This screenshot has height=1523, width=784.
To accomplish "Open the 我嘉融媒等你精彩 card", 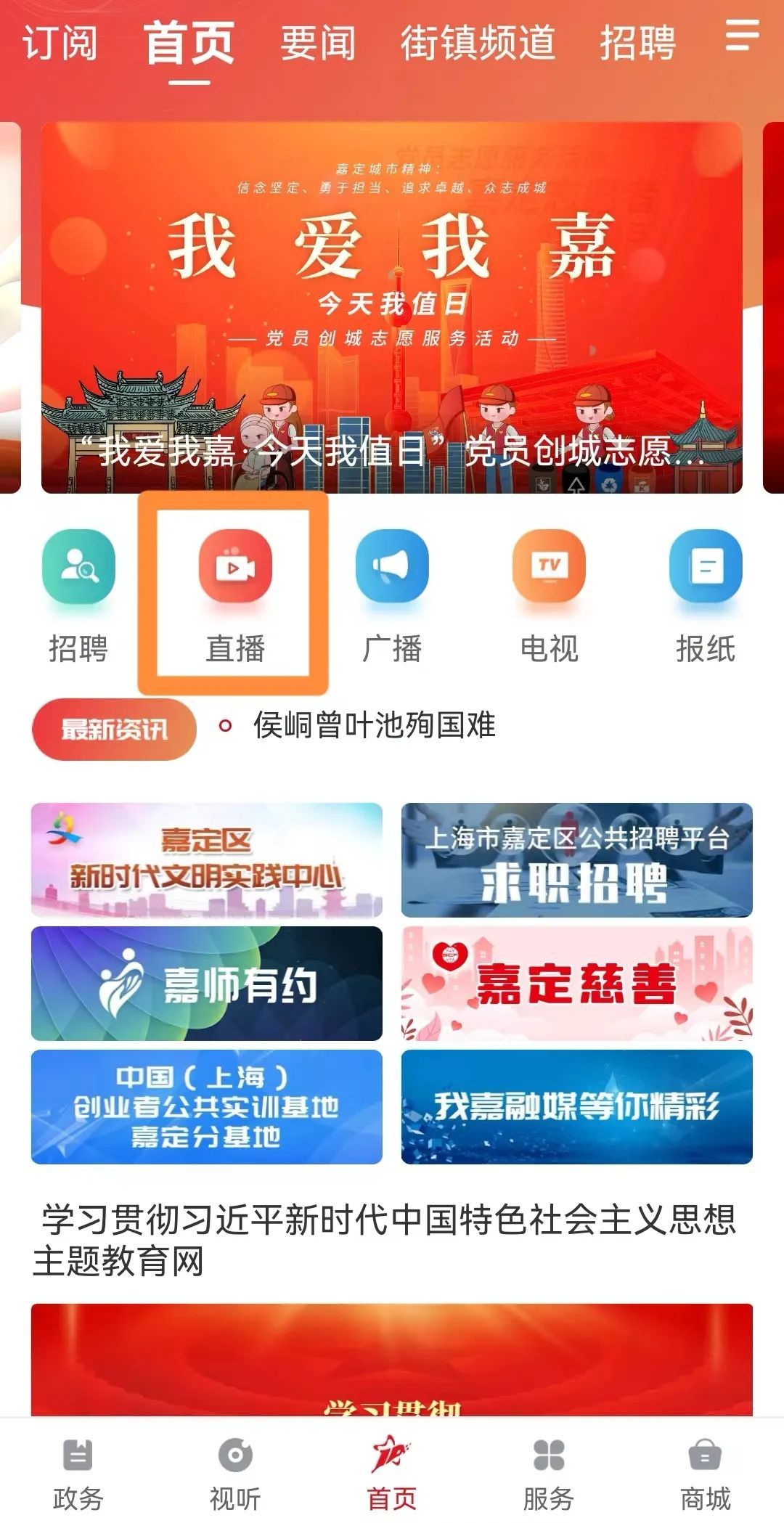I will (x=576, y=1106).
